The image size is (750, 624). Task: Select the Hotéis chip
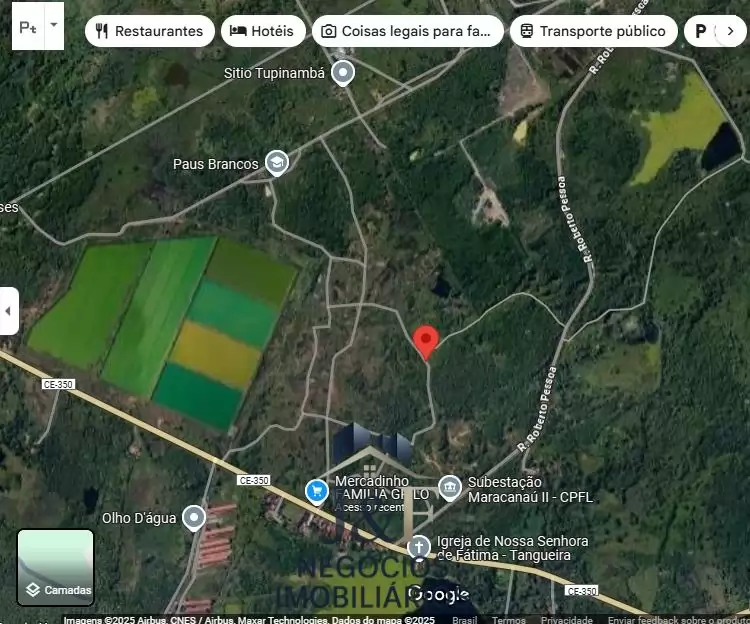pyautogui.click(x=263, y=31)
